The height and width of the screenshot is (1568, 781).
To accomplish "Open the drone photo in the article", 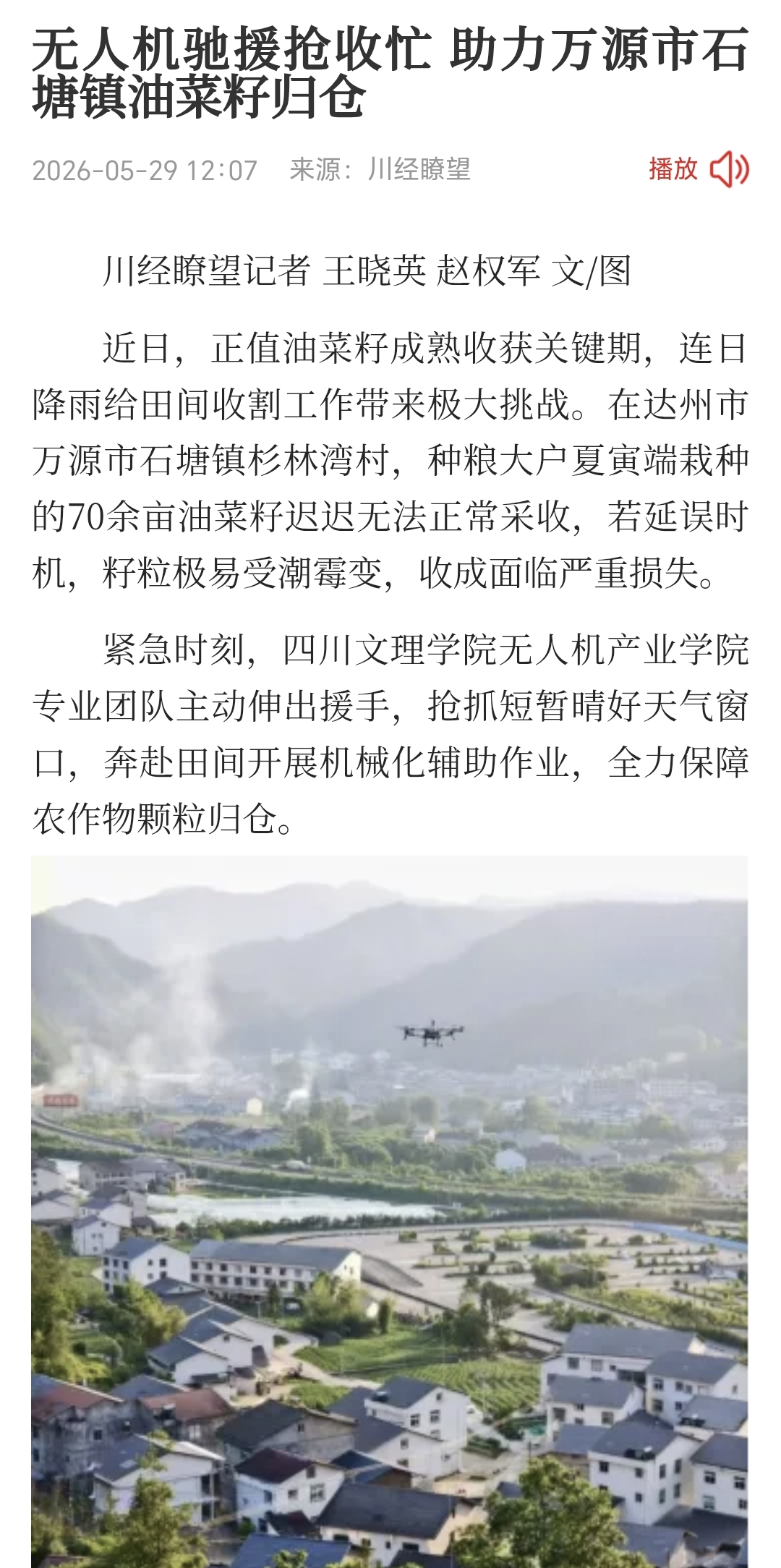I will (389, 1211).
